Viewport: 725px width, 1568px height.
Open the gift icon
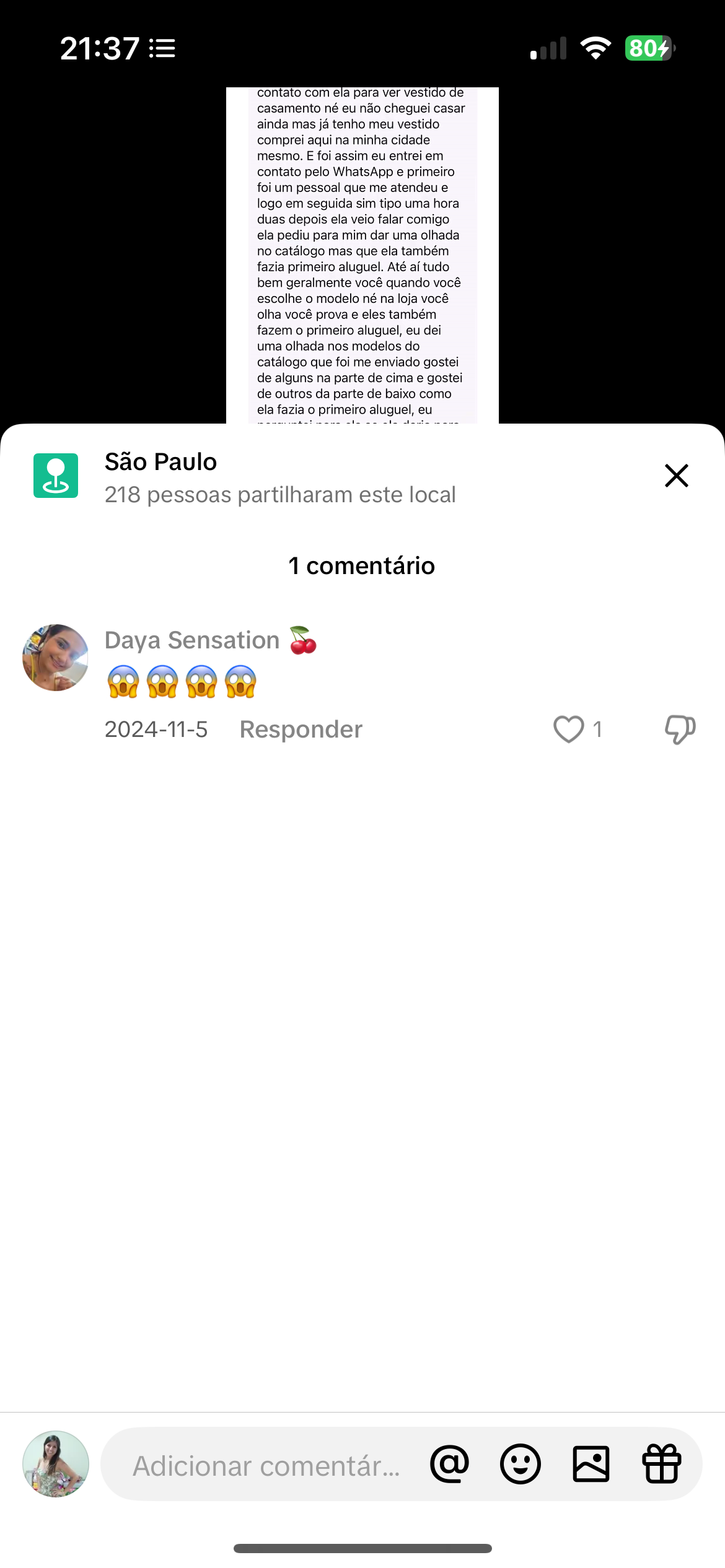(x=661, y=1465)
